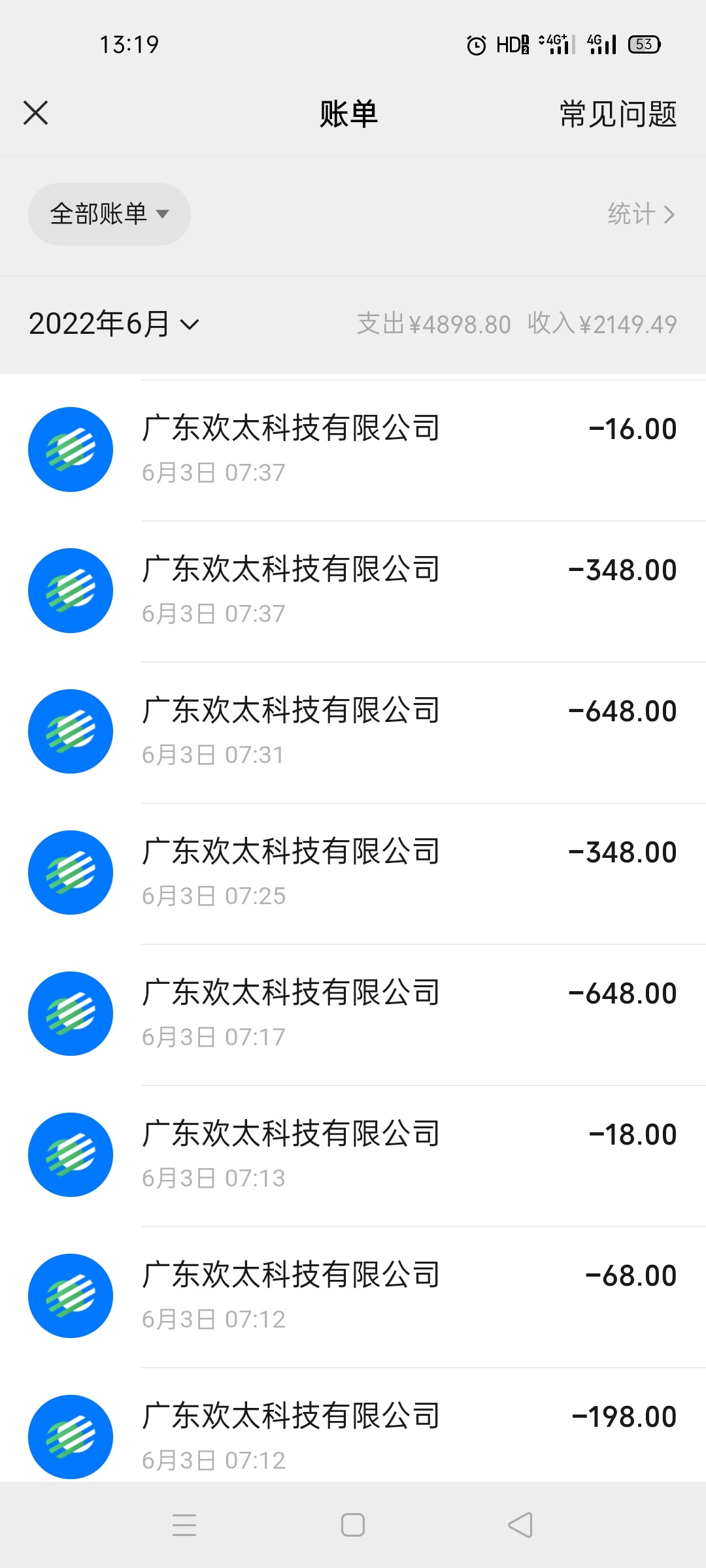Tap the system home button
706x1568 pixels.
click(x=353, y=1526)
